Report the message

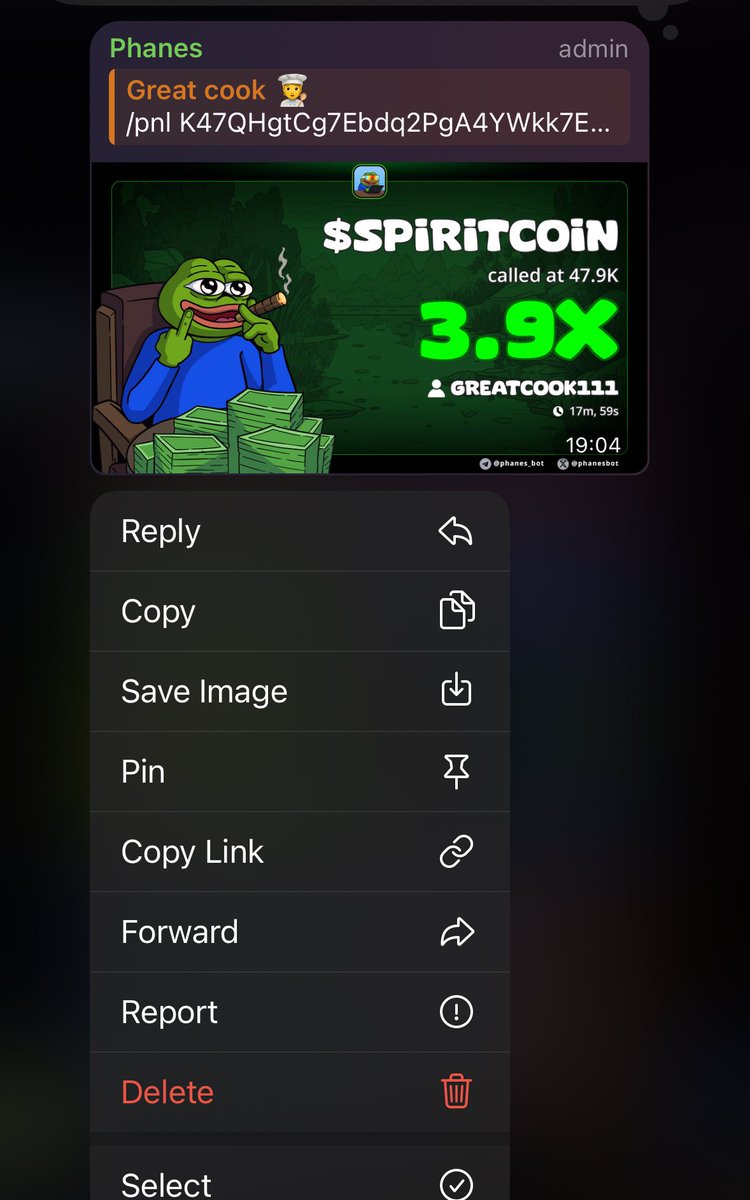click(299, 1011)
